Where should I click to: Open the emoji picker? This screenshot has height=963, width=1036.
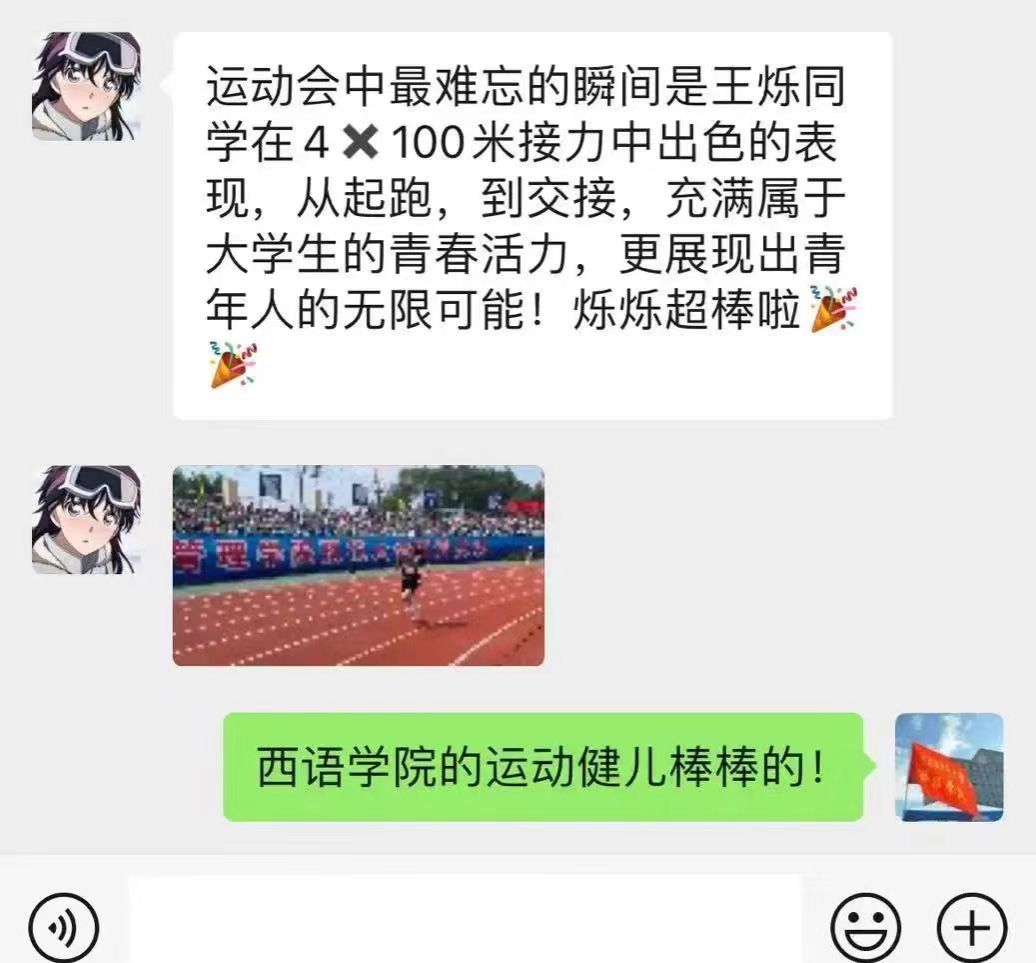tap(865, 928)
